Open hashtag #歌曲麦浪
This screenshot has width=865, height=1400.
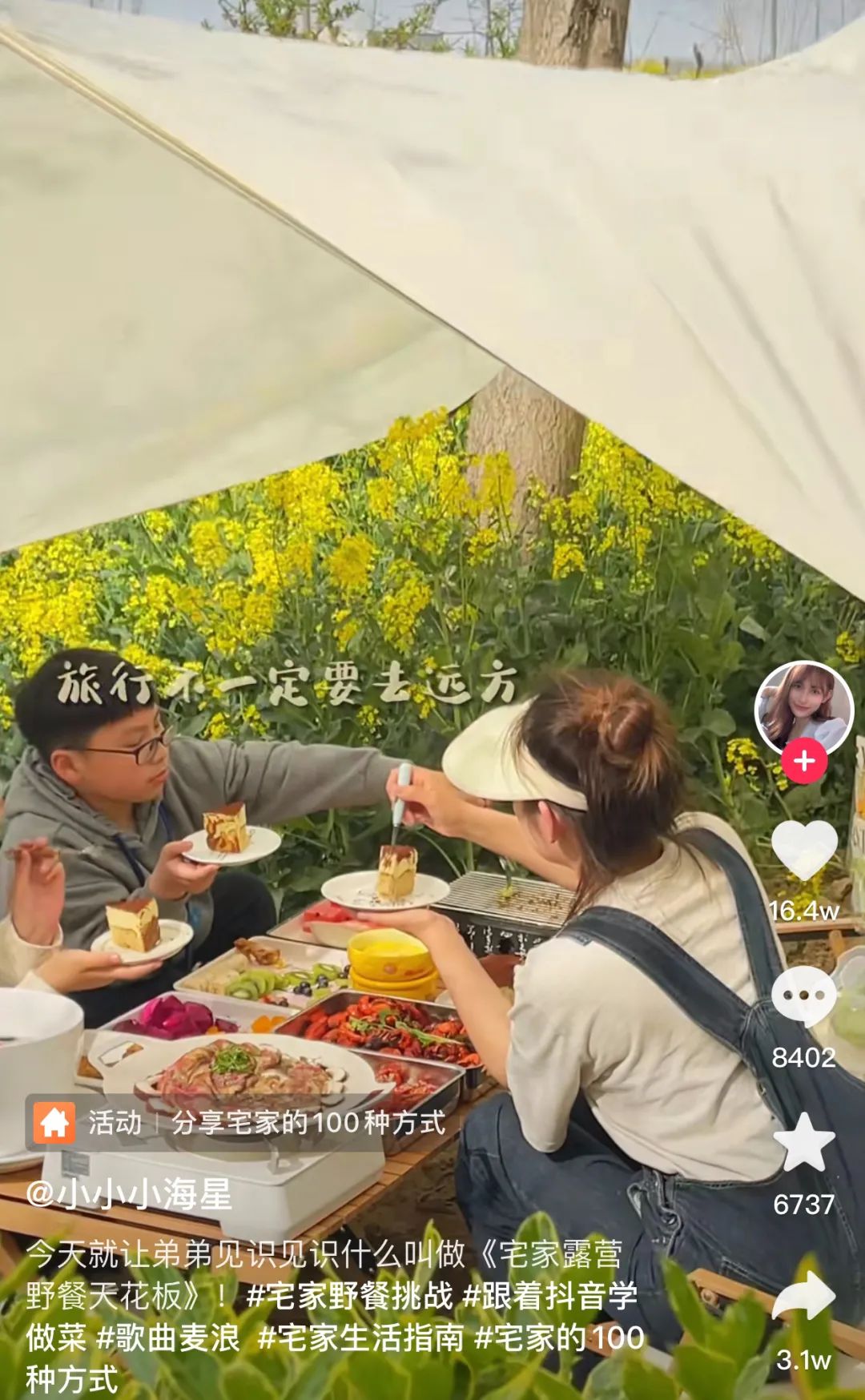pyautogui.click(x=168, y=1338)
